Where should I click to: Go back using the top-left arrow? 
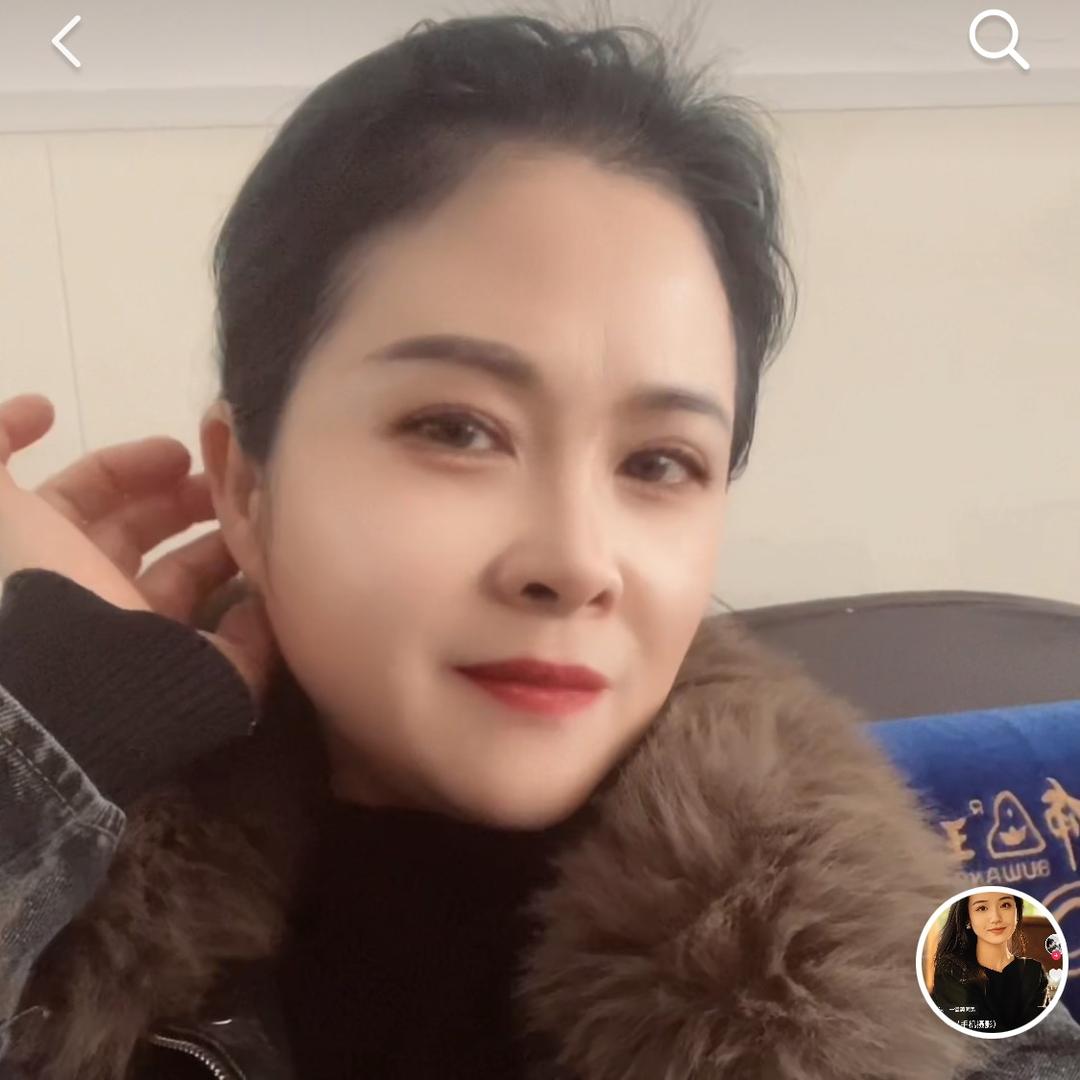click(x=66, y=42)
